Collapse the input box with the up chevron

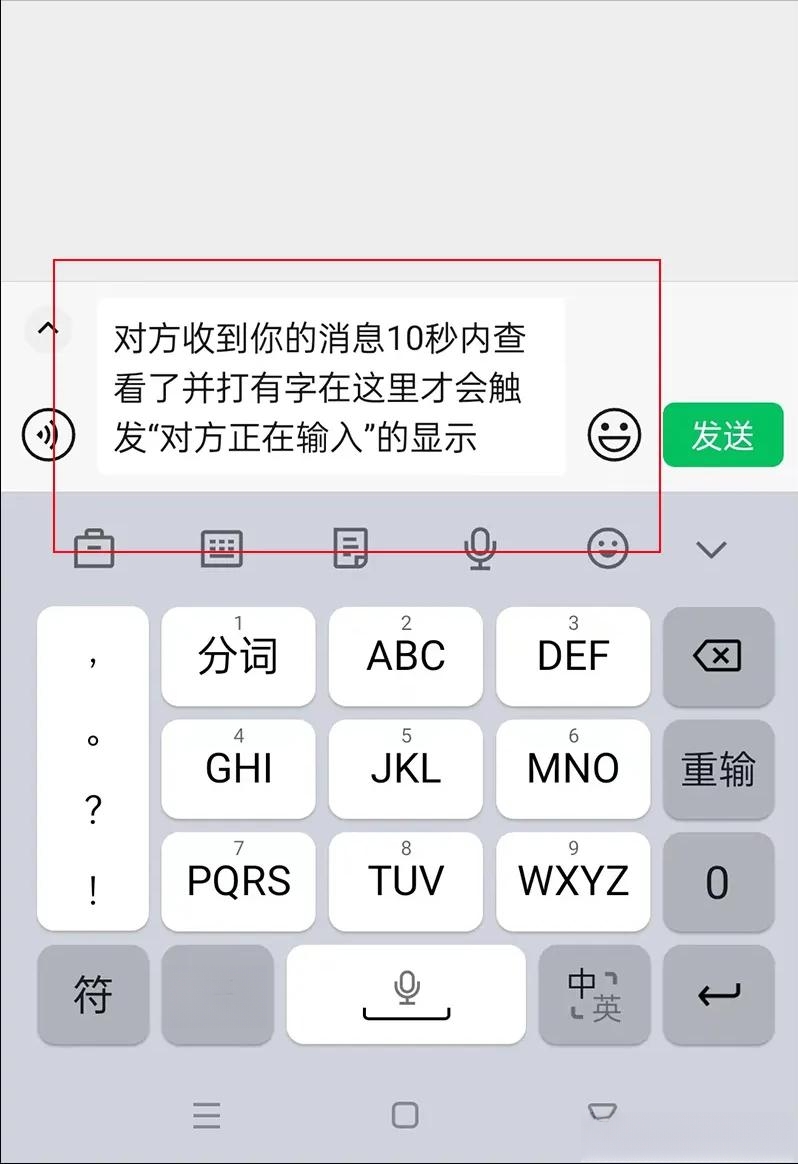(47, 328)
